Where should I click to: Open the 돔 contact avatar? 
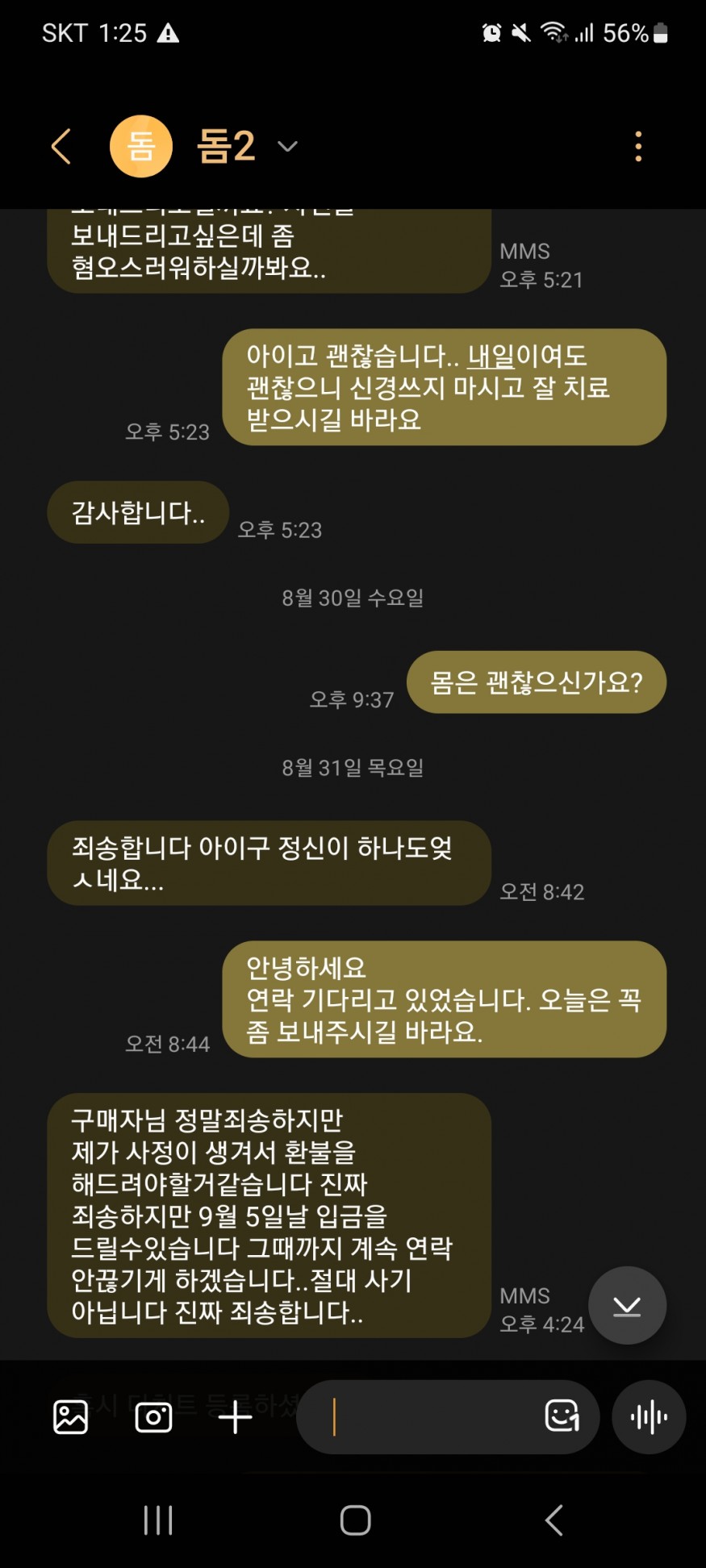[141, 146]
